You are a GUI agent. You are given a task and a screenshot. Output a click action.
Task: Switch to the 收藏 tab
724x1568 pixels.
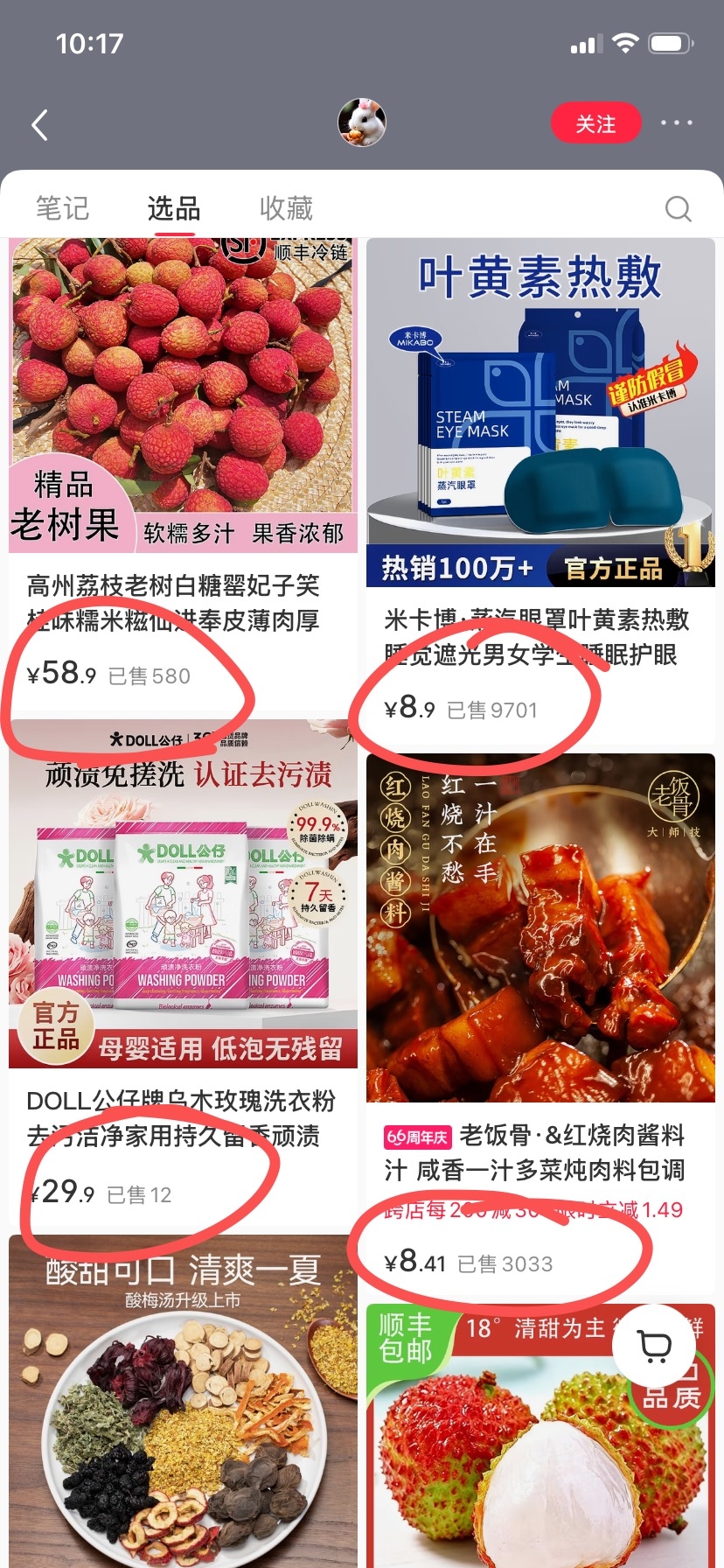286,208
